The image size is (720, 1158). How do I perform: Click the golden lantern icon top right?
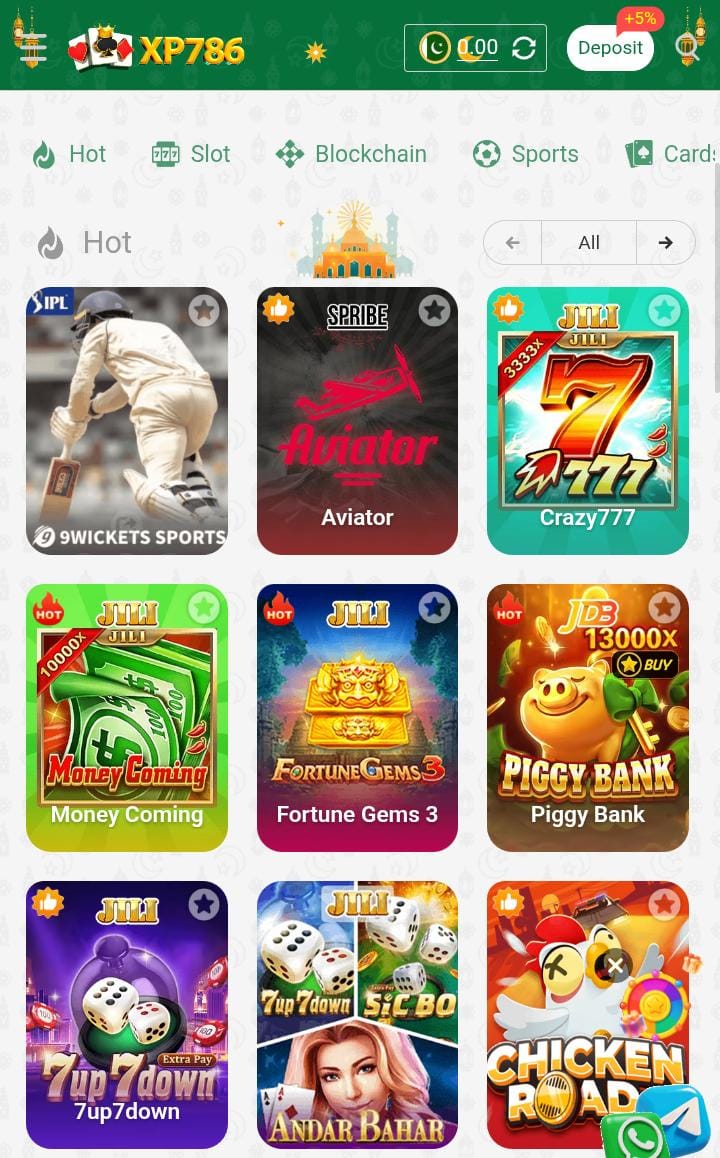click(x=688, y=45)
